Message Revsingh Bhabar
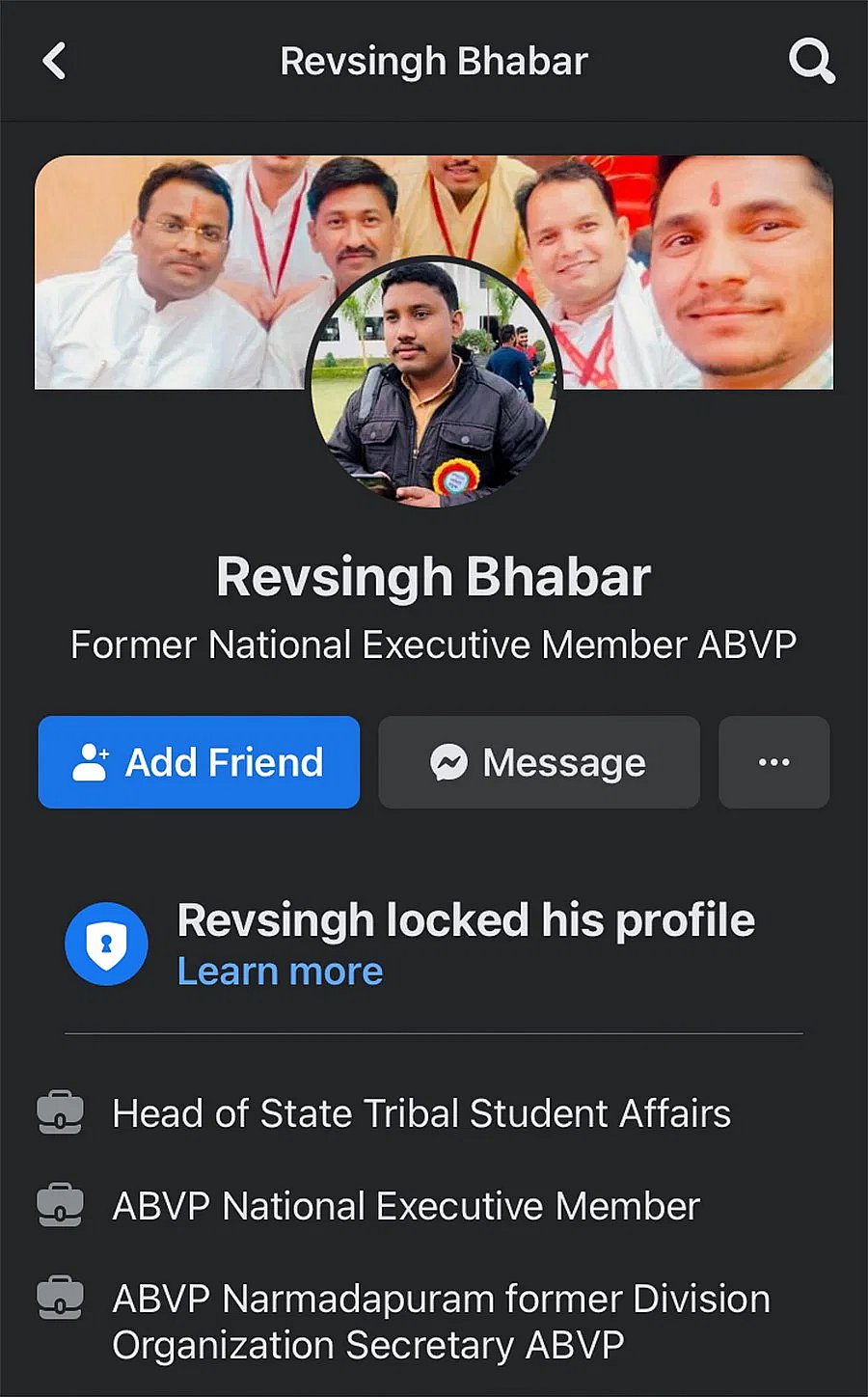The height and width of the screenshot is (1397, 868). [538, 762]
